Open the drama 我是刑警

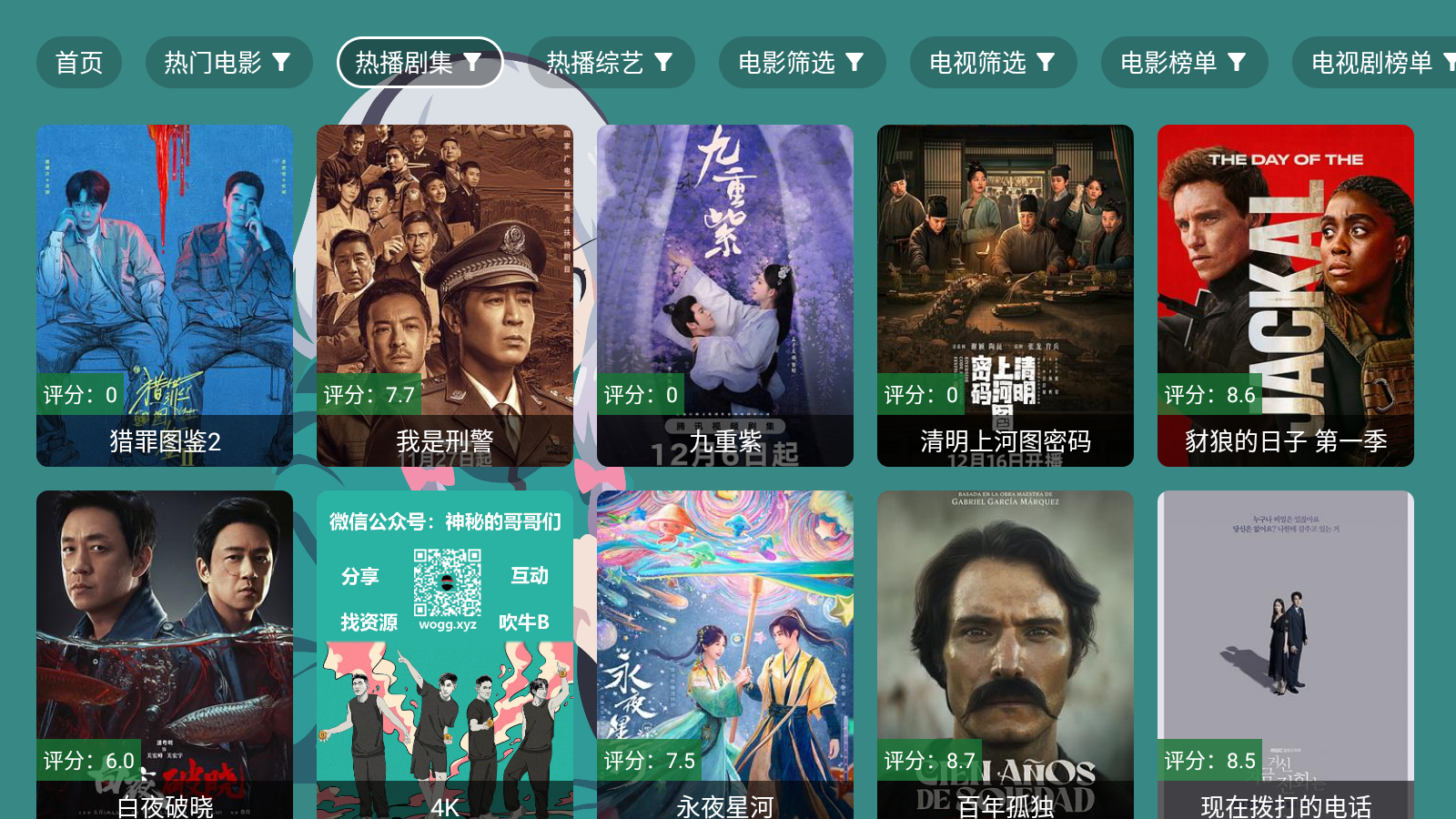point(445,296)
